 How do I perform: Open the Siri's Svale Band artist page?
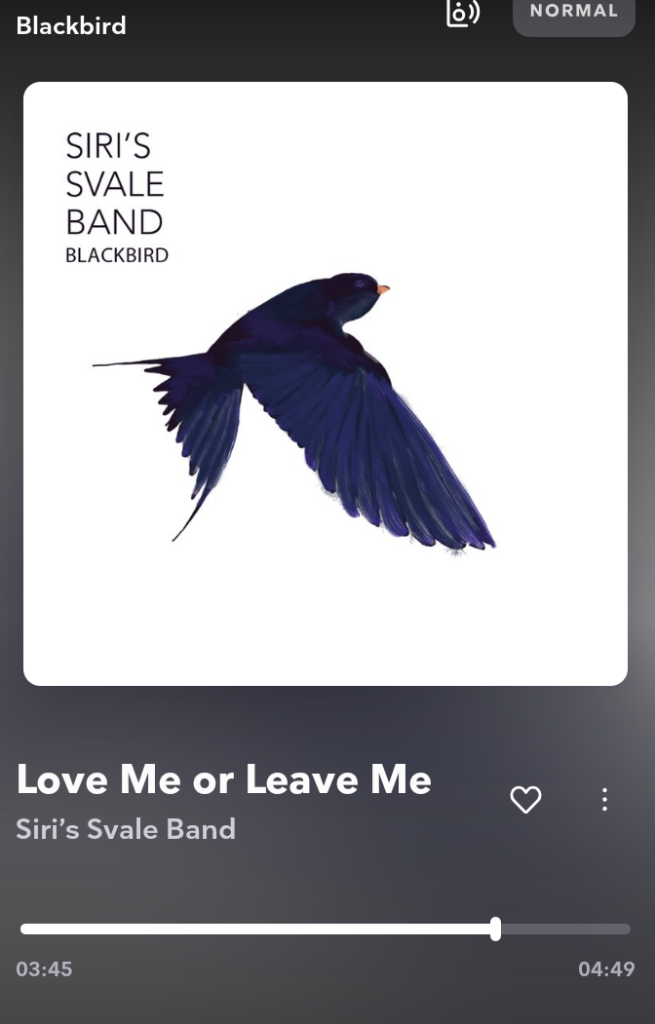[126, 829]
